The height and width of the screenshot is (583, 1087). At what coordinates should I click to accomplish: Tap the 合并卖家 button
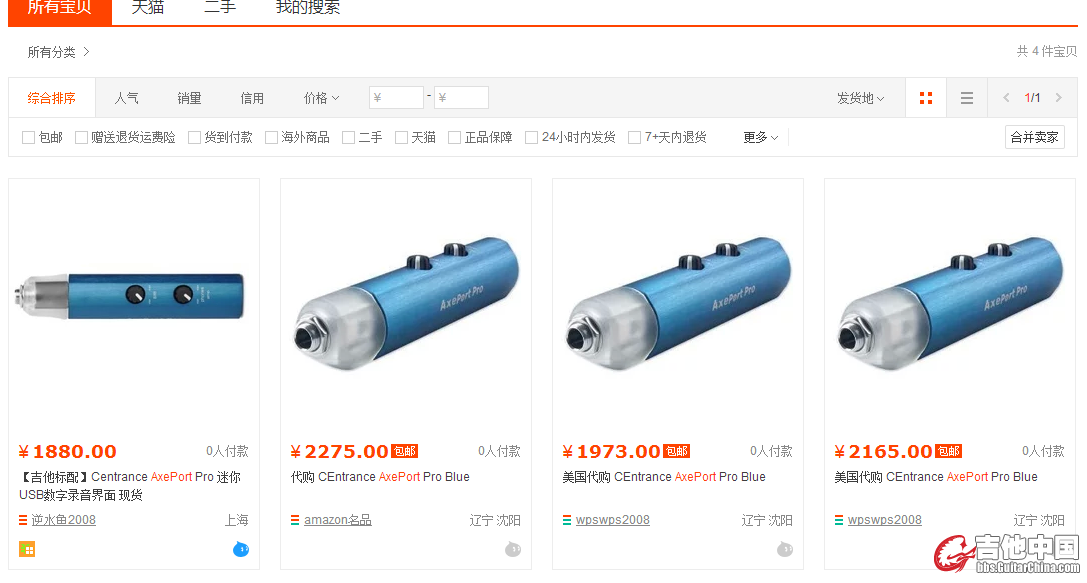[1034, 138]
